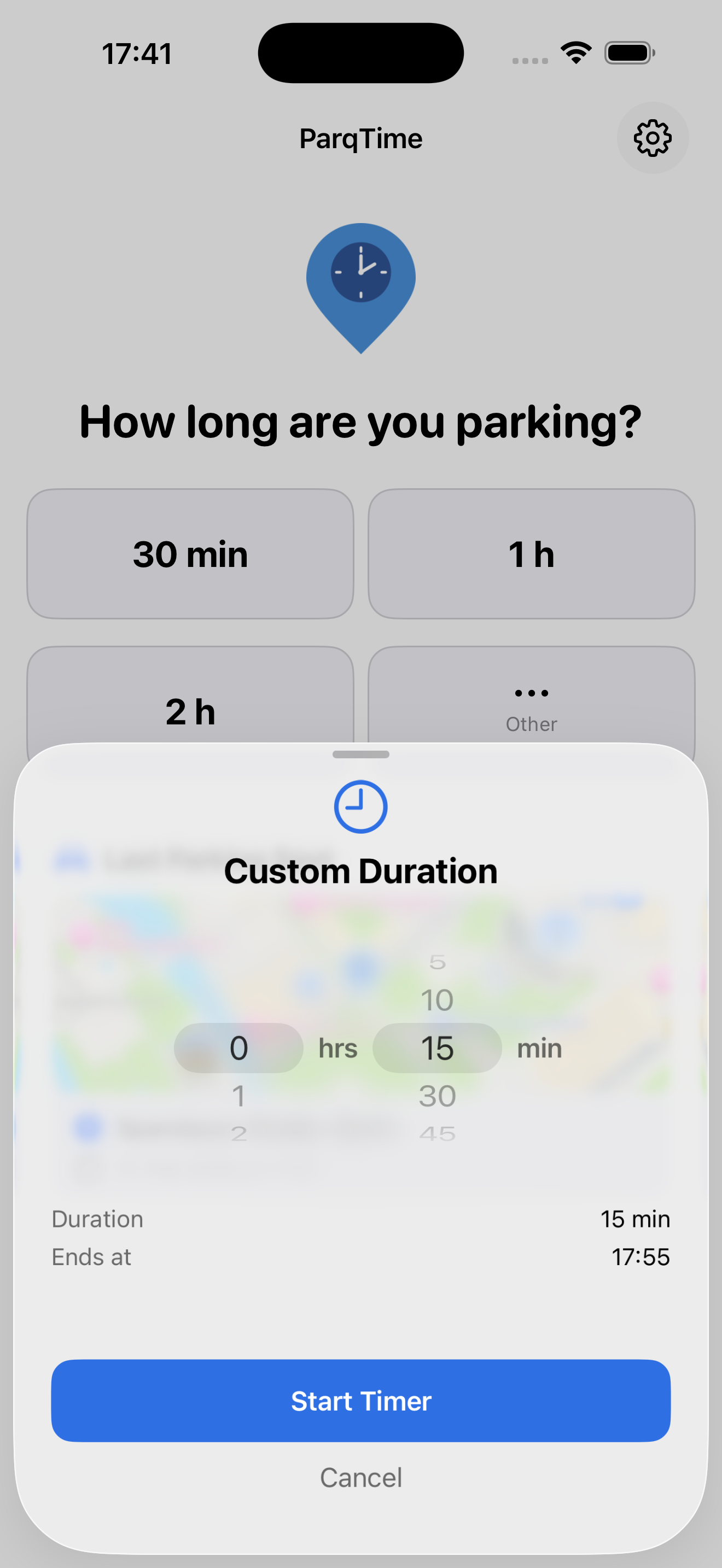Cancel the custom duration sheet
This screenshot has height=1568, width=722.
(360, 1477)
